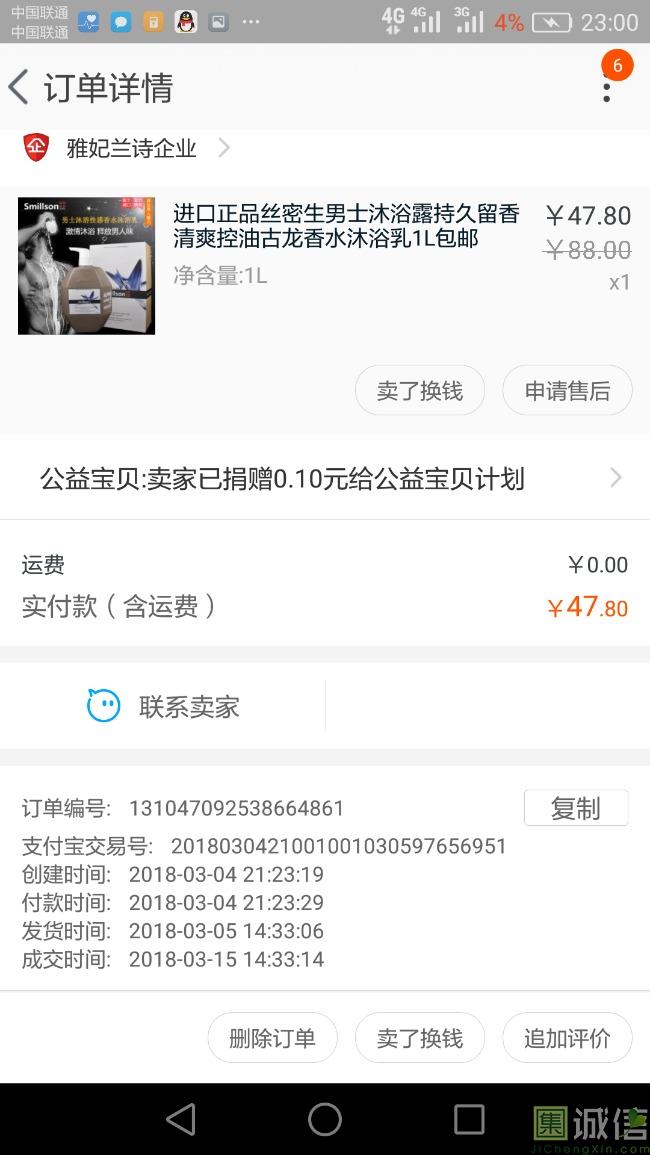Tap 申请售后 to request after-sales service
Screen dimensions: 650x1155
[567, 390]
